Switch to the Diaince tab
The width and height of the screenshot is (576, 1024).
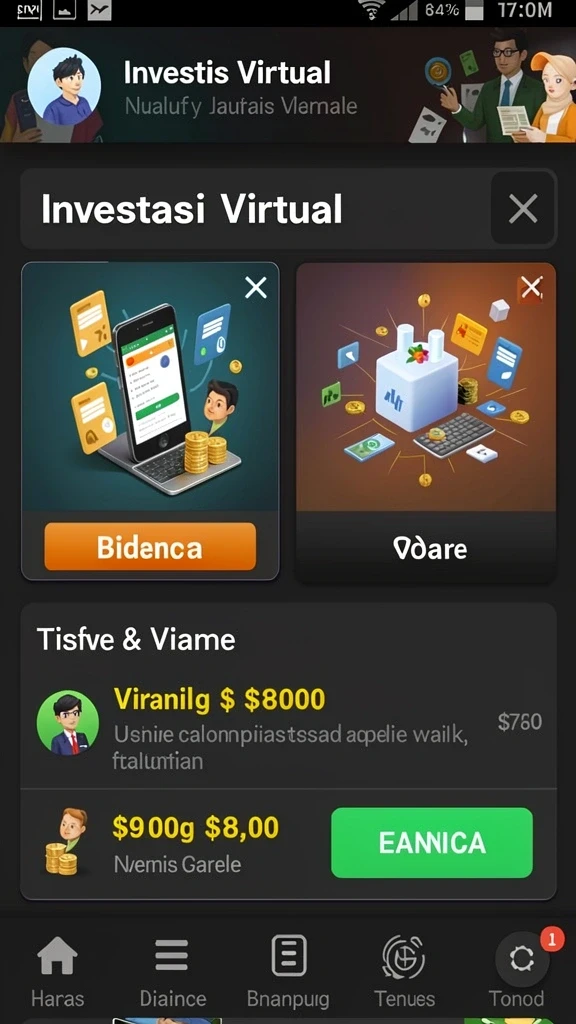(172, 970)
